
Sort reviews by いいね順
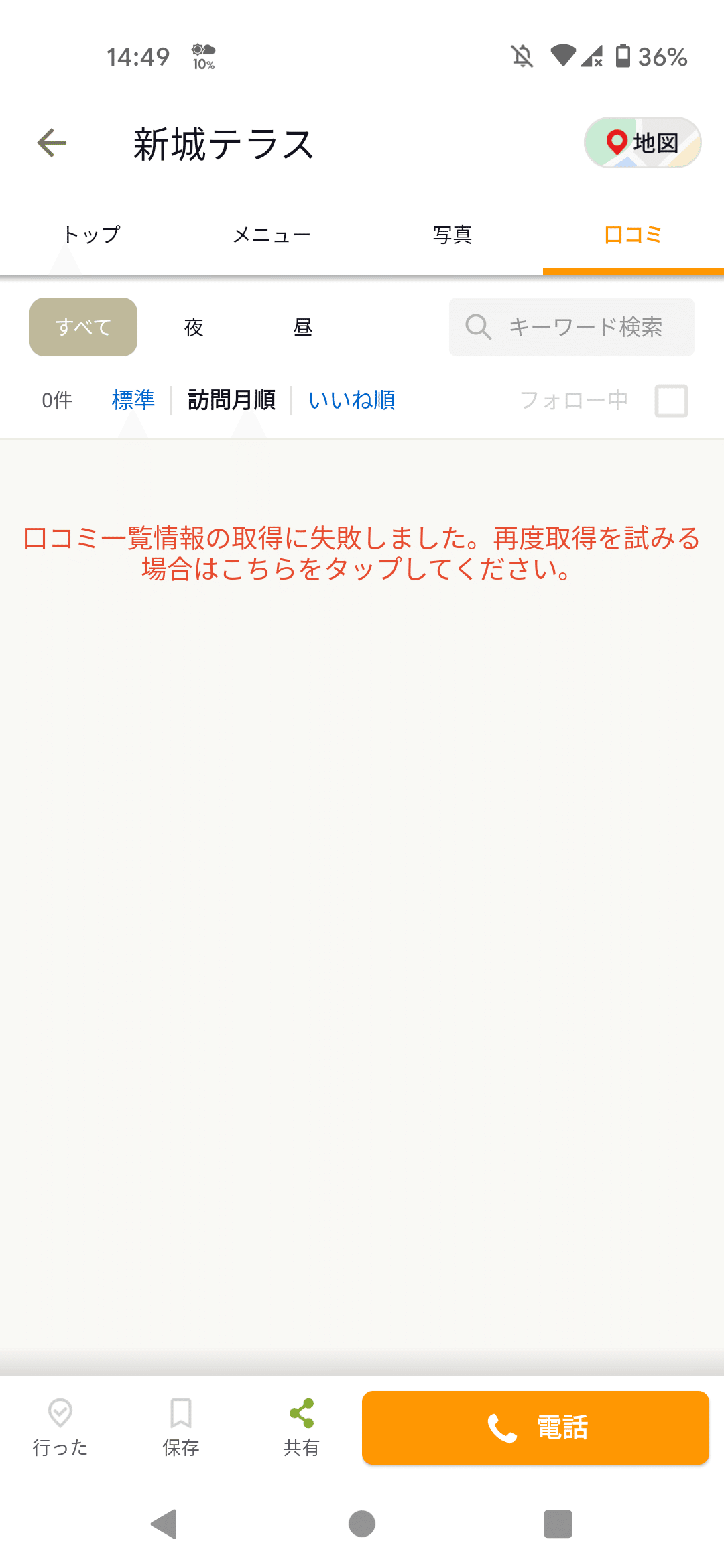[x=351, y=399]
